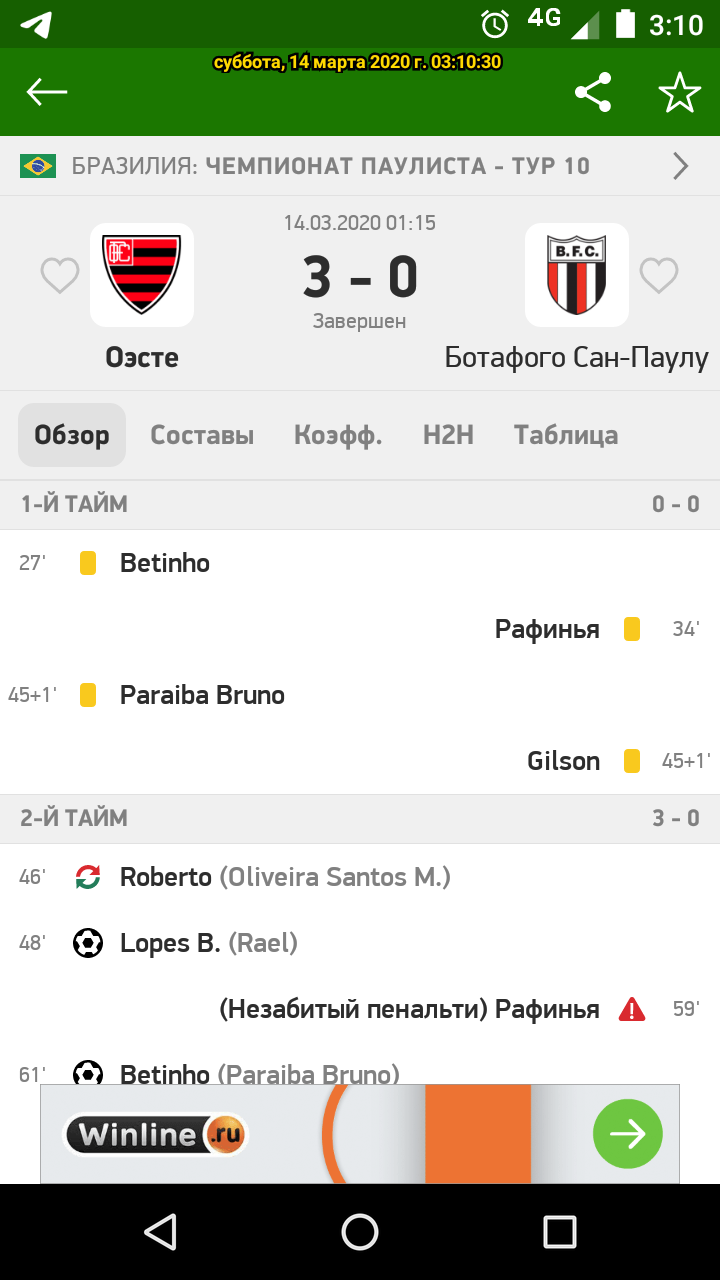Switch to the Таблица tab
The width and height of the screenshot is (720, 1280).
point(566,435)
